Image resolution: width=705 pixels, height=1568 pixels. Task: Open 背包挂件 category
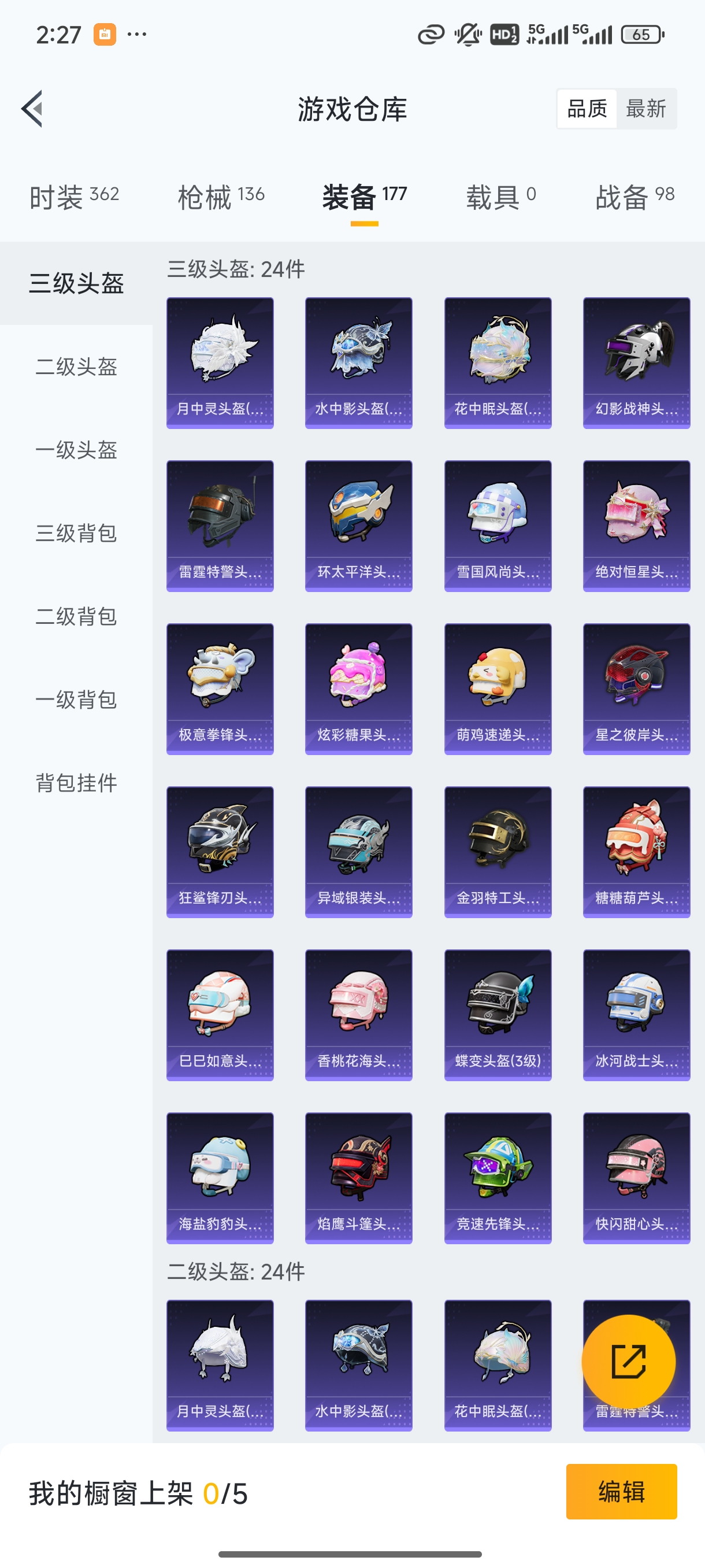click(76, 783)
